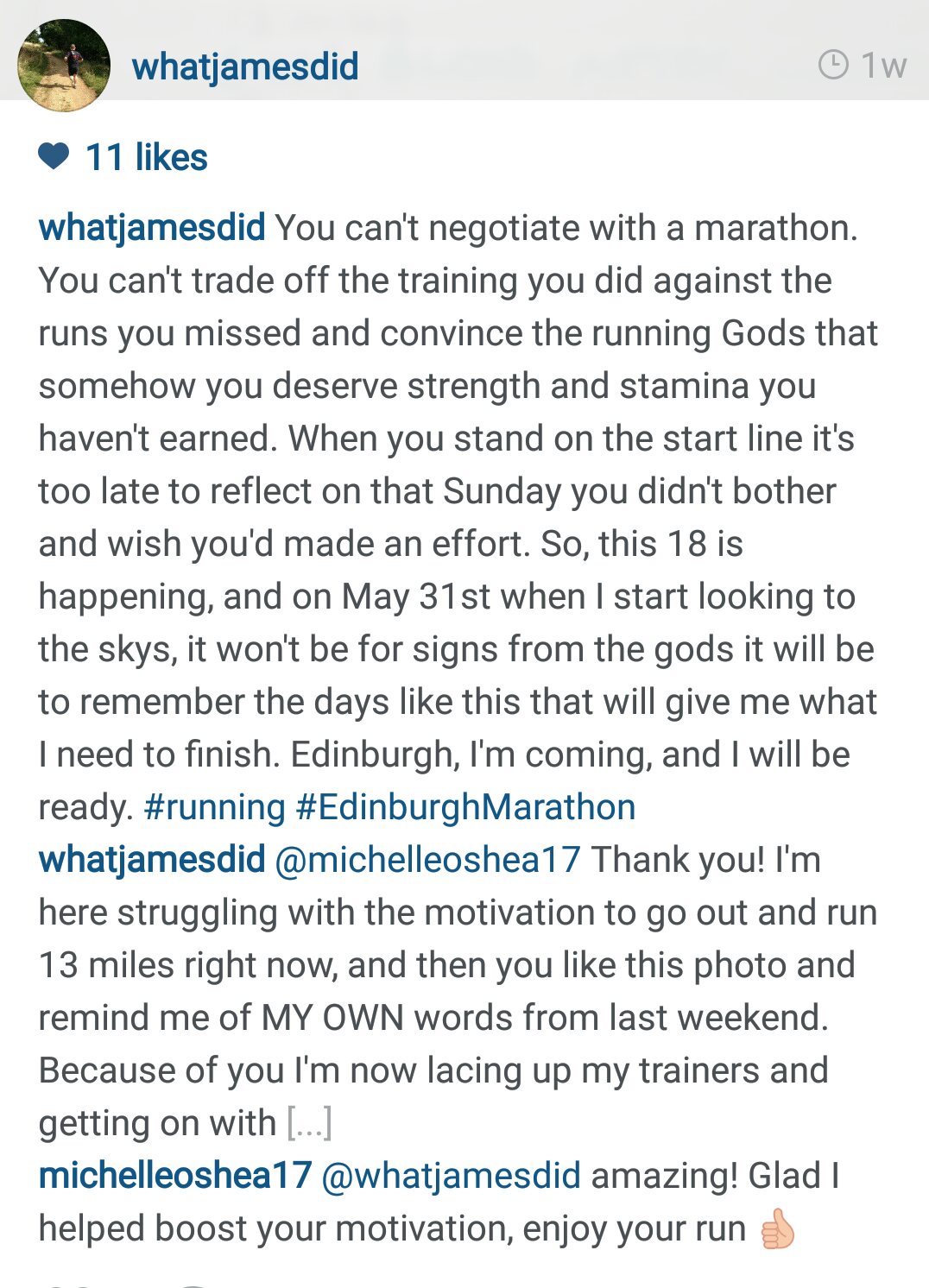This screenshot has width=929, height=1288.
Task: Tap the @whatjamesdid mention in michelleoshea17's comment
Action: 451,1176
